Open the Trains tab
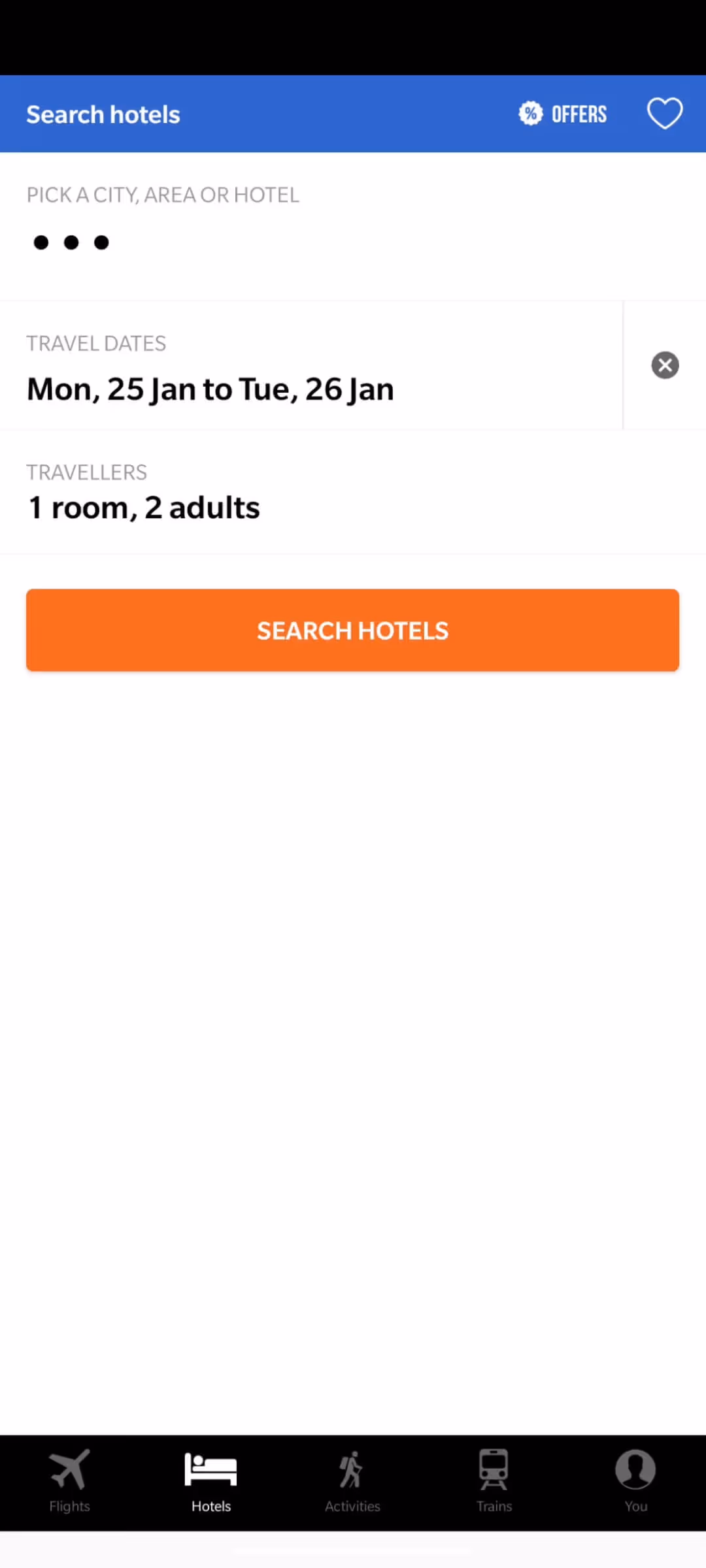The width and height of the screenshot is (706, 1568). 494,1482
